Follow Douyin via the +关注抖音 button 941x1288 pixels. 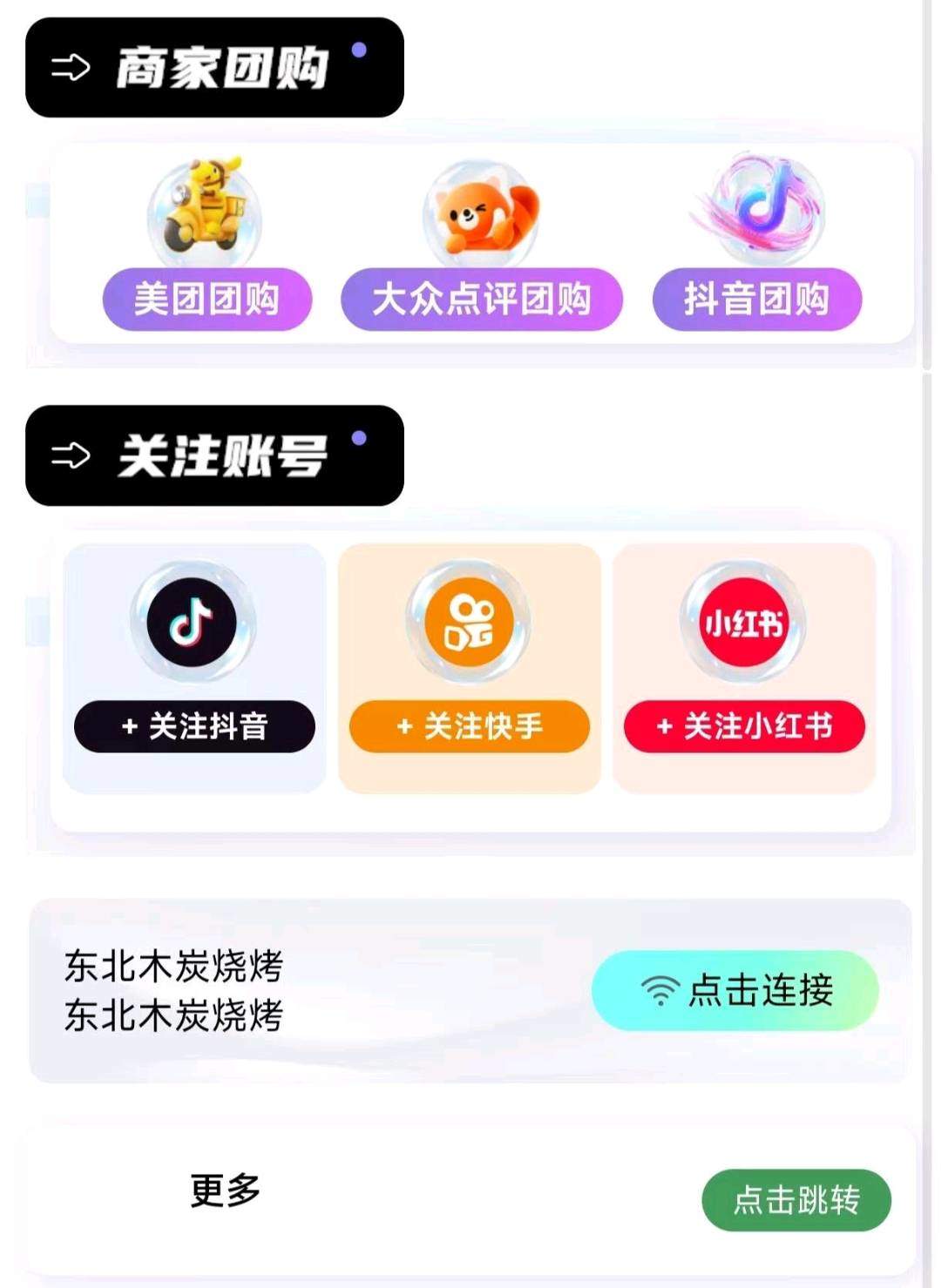tap(193, 728)
